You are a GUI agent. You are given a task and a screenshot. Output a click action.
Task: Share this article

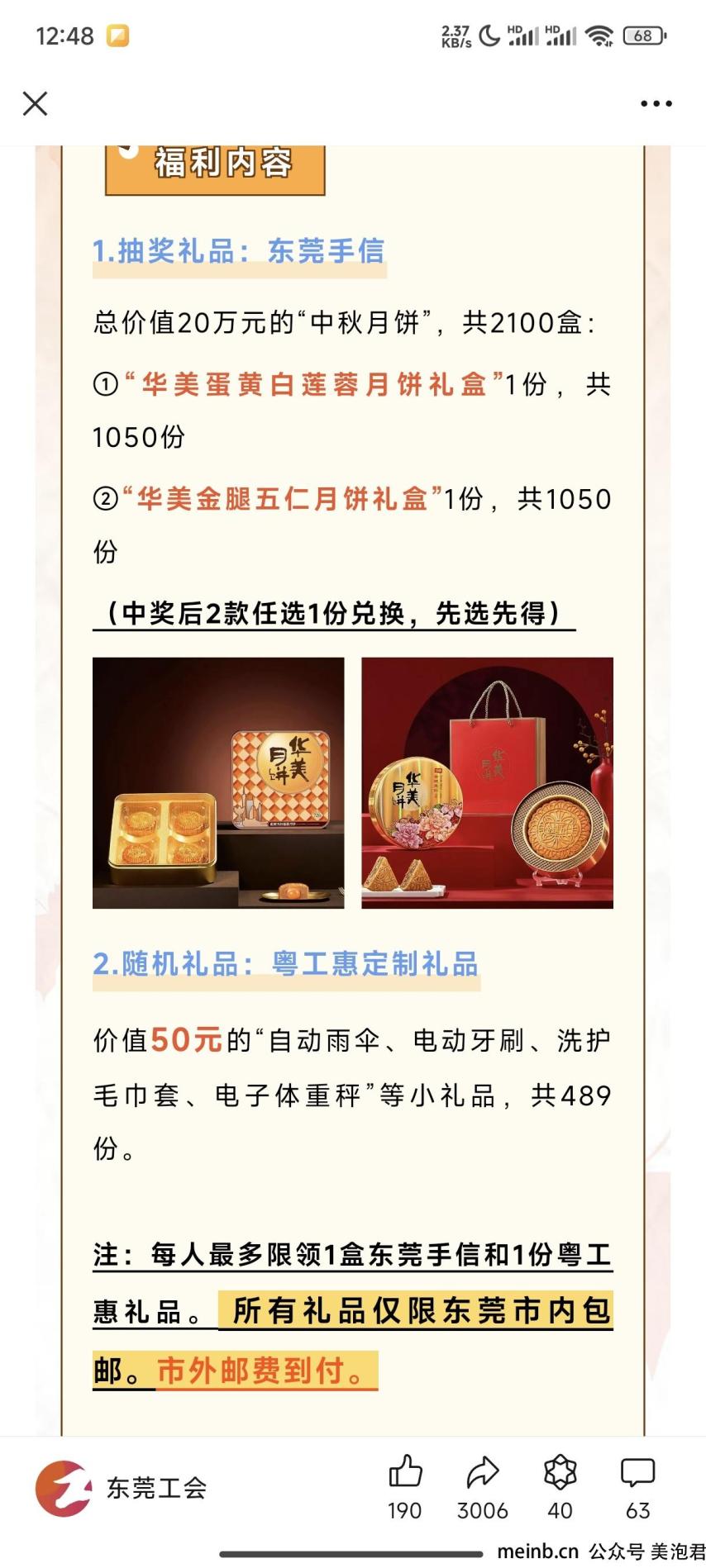(483, 1473)
